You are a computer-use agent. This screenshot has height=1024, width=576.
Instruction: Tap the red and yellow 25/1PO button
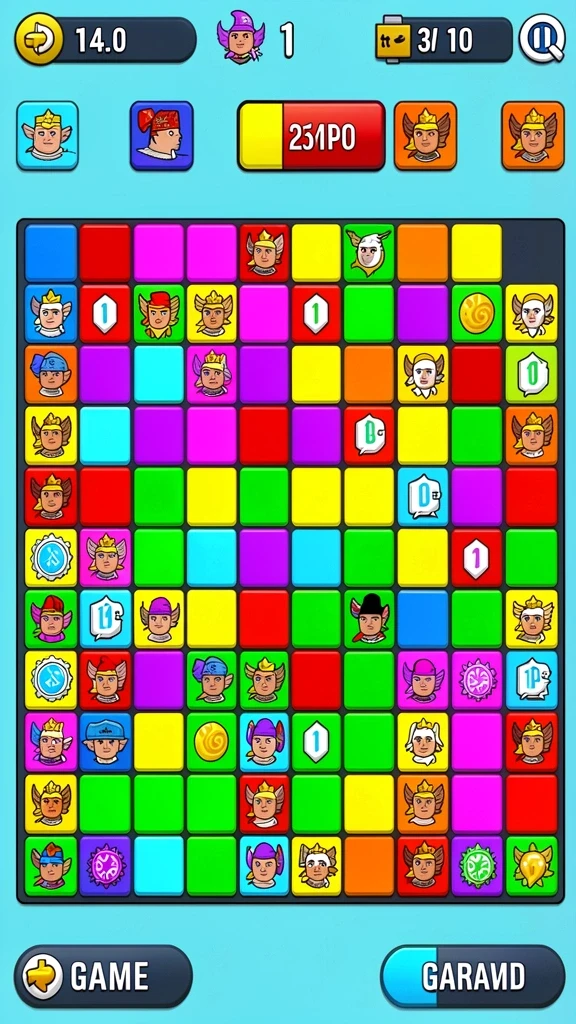tap(312, 136)
